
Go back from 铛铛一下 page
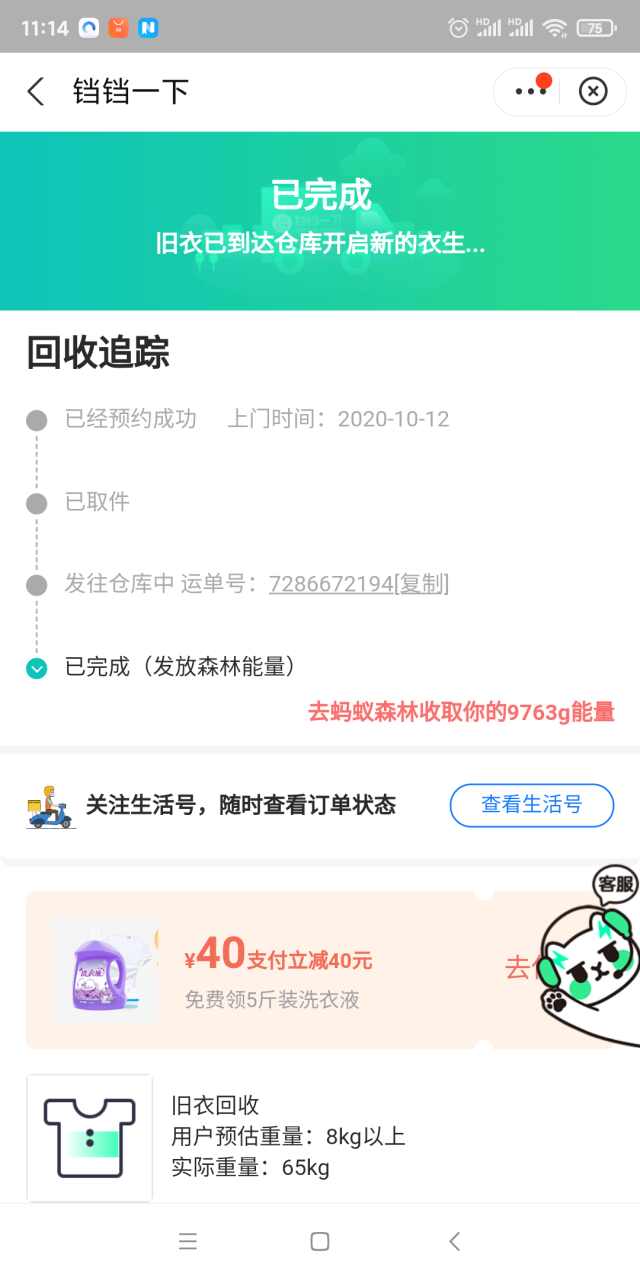point(36,92)
